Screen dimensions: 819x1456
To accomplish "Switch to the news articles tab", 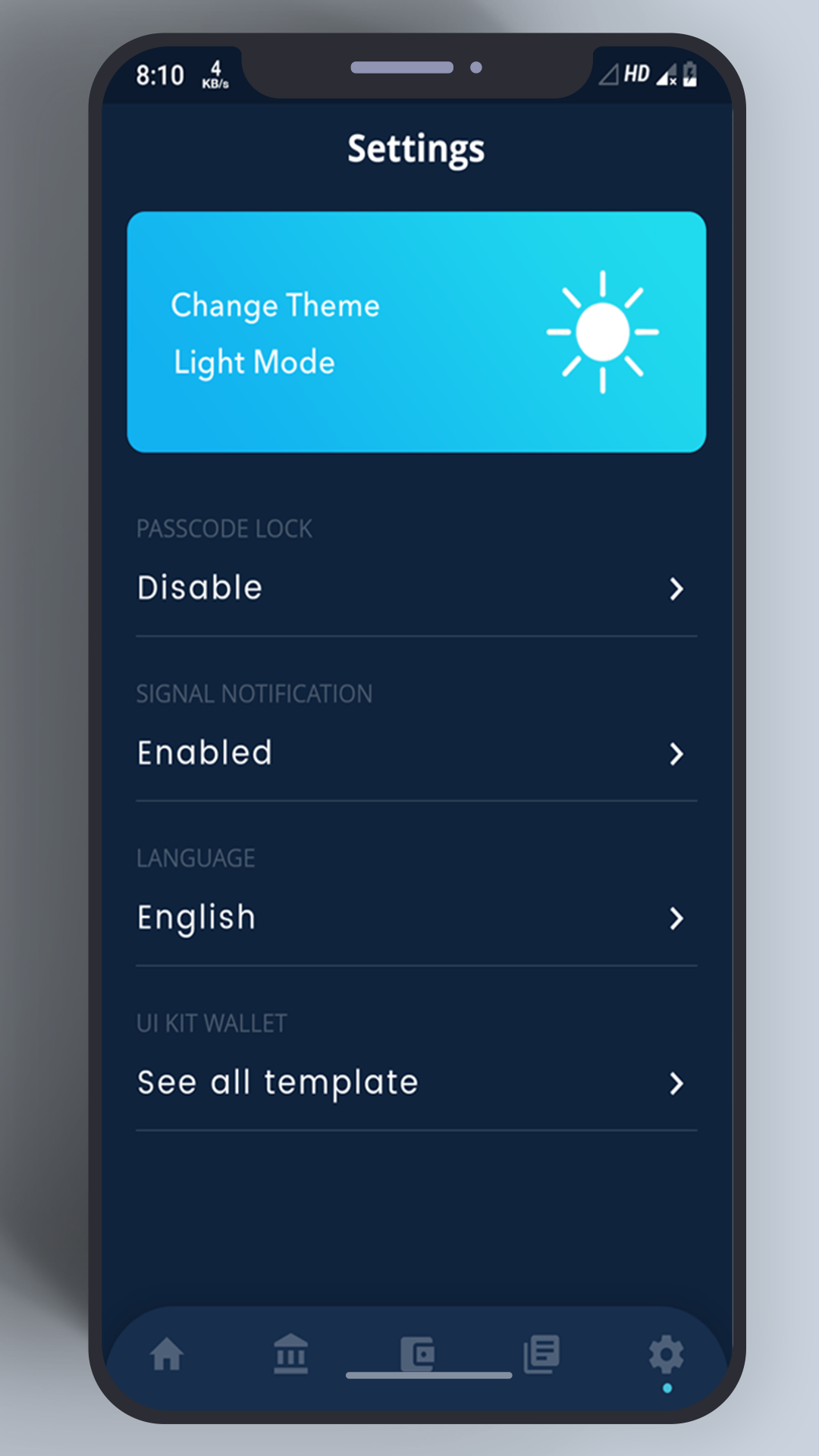I will [x=541, y=1354].
